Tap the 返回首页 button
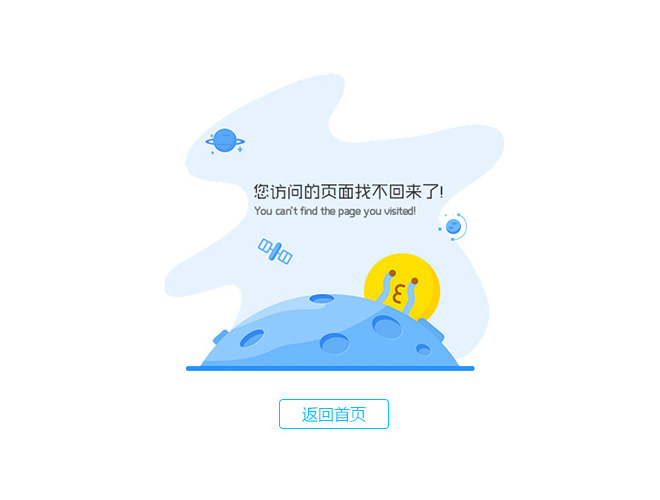This screenshot has width=660, height=500. 333,414
